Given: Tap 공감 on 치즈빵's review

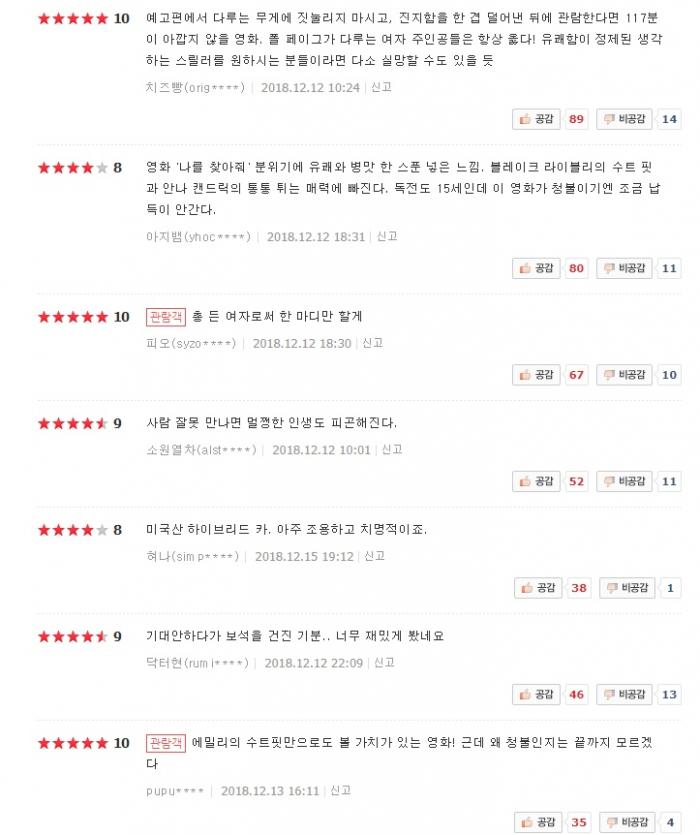Looking at the screenshot, I should (x=537, y=119).
